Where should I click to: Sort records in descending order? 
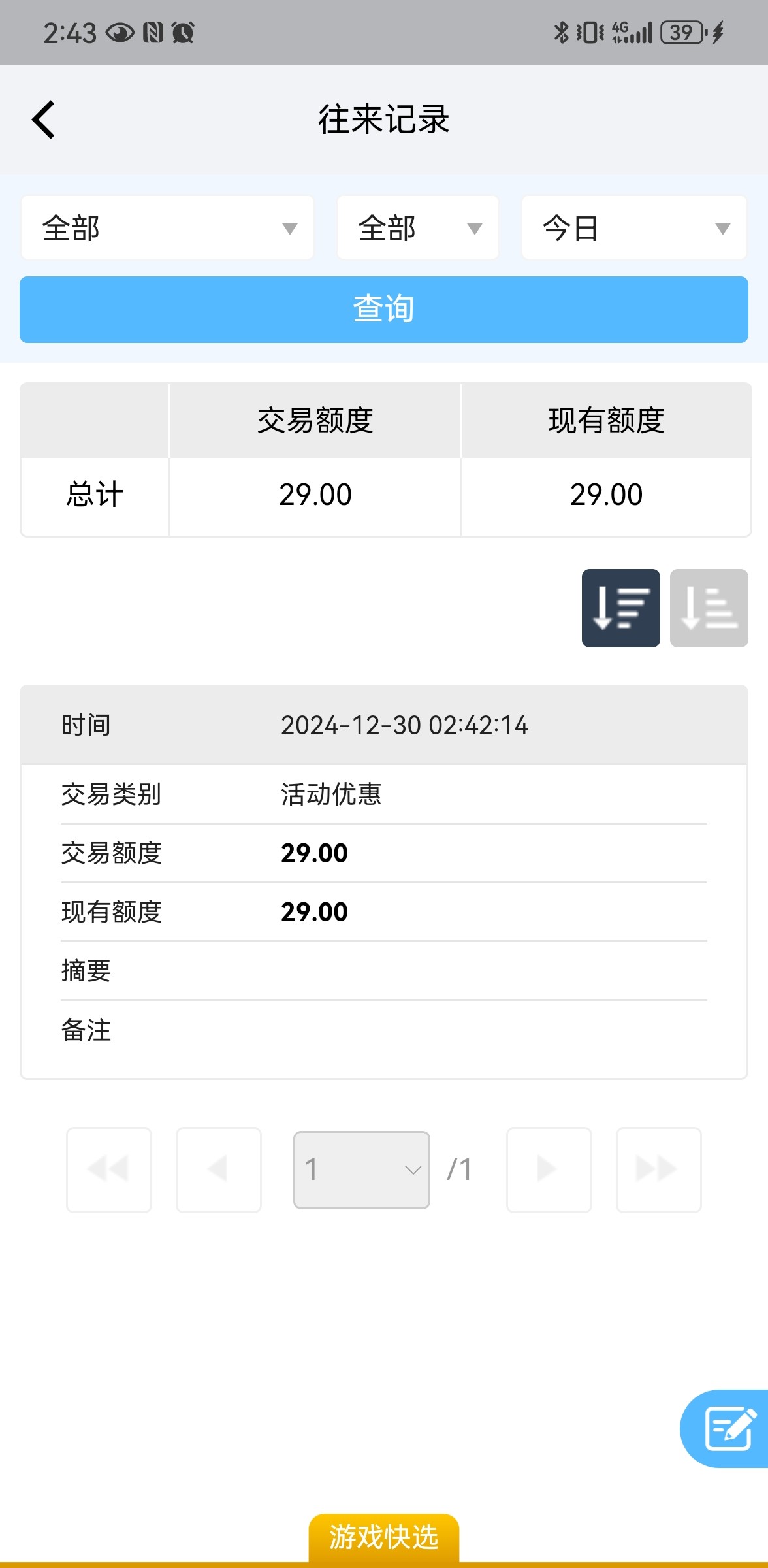point(621,608)
